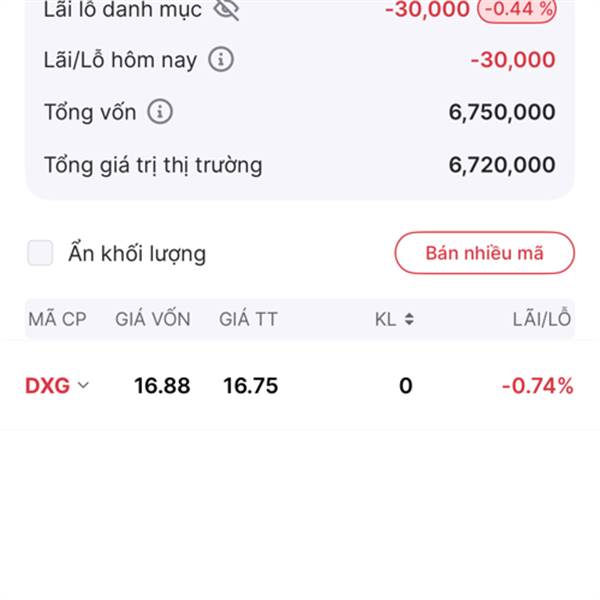This screenshot has width=600, height=600.
Task: Sort holdings by KL column
Action: (x=394, y=319)
